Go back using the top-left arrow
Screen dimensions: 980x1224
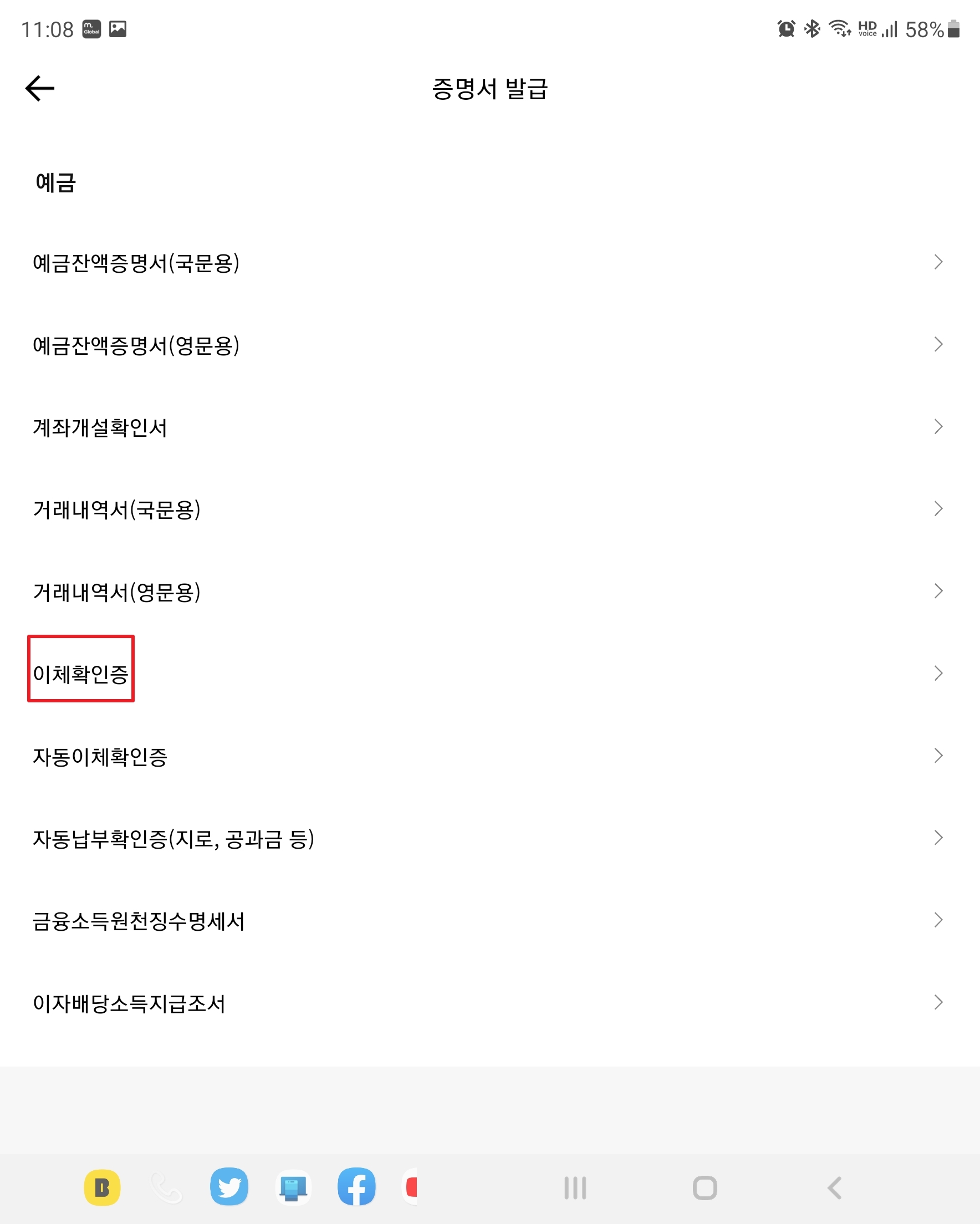40,89
